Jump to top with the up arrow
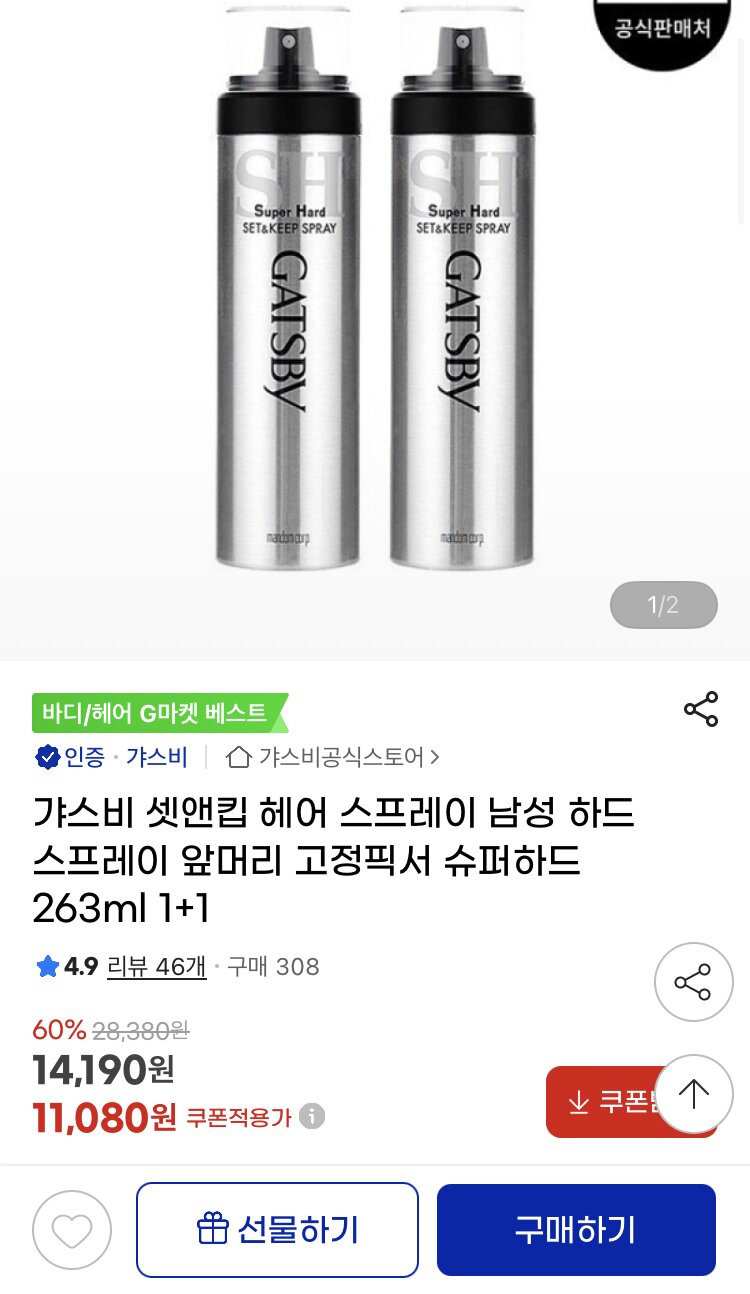The height and width of the screenshot is (1294, 750). pos(693,1094)
